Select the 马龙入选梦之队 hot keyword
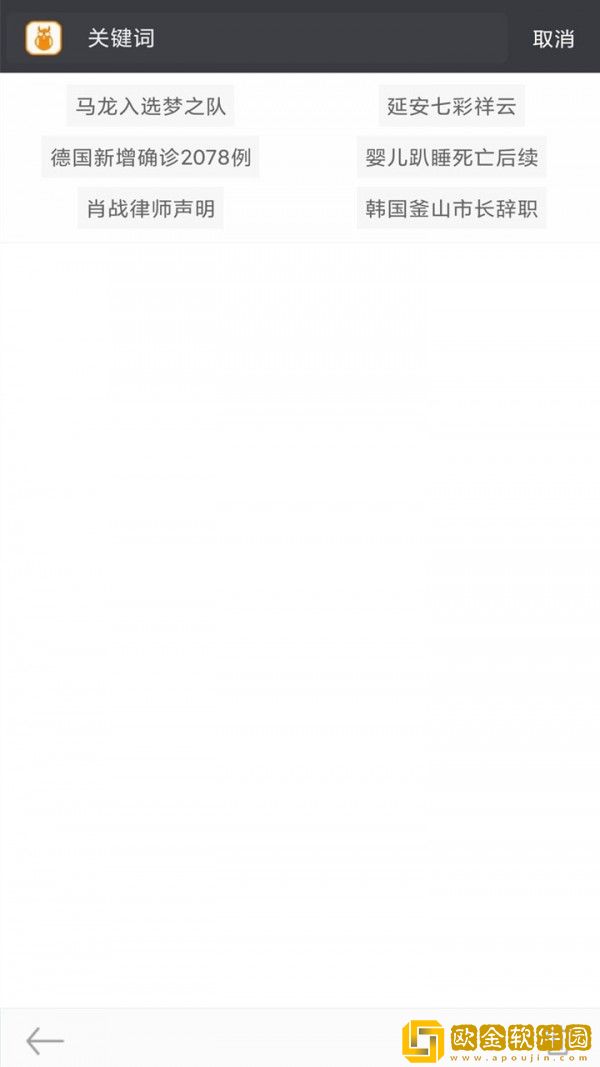This screenshot has width=600, height=1067. [x=151, y=106]
